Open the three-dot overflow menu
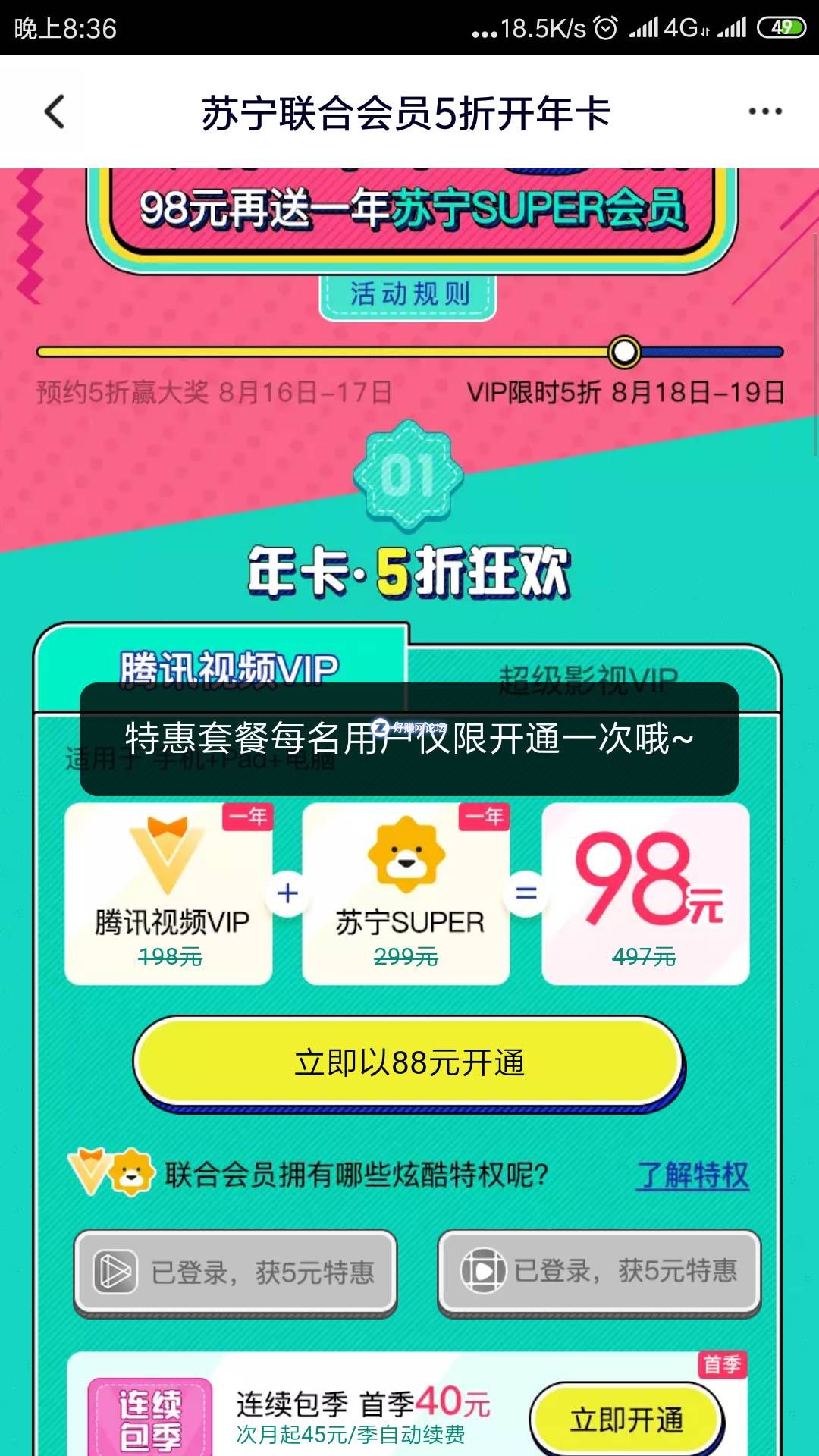The height and width of the screenshot is (1456, 819). point(764,111)
